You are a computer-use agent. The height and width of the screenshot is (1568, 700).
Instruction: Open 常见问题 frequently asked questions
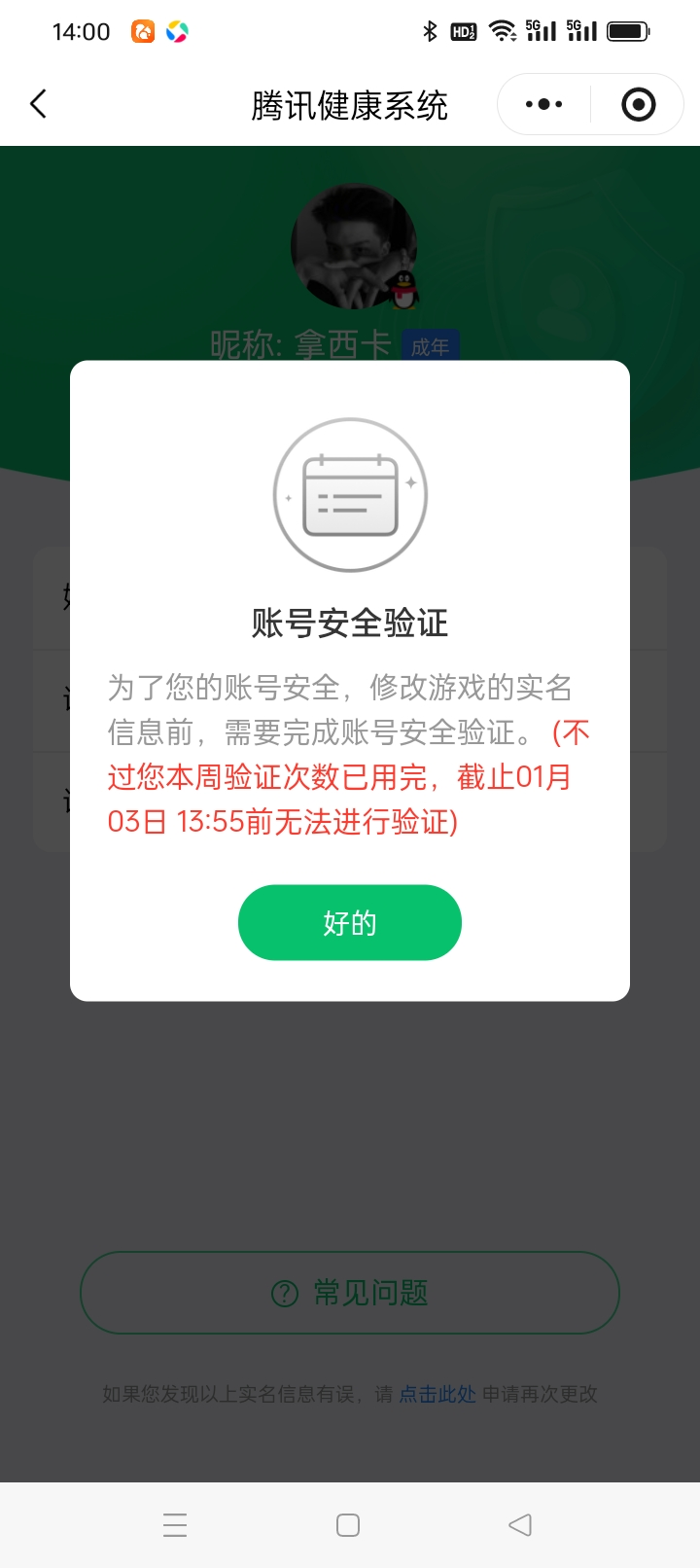pyautogui.click(x=350, y=1293)
